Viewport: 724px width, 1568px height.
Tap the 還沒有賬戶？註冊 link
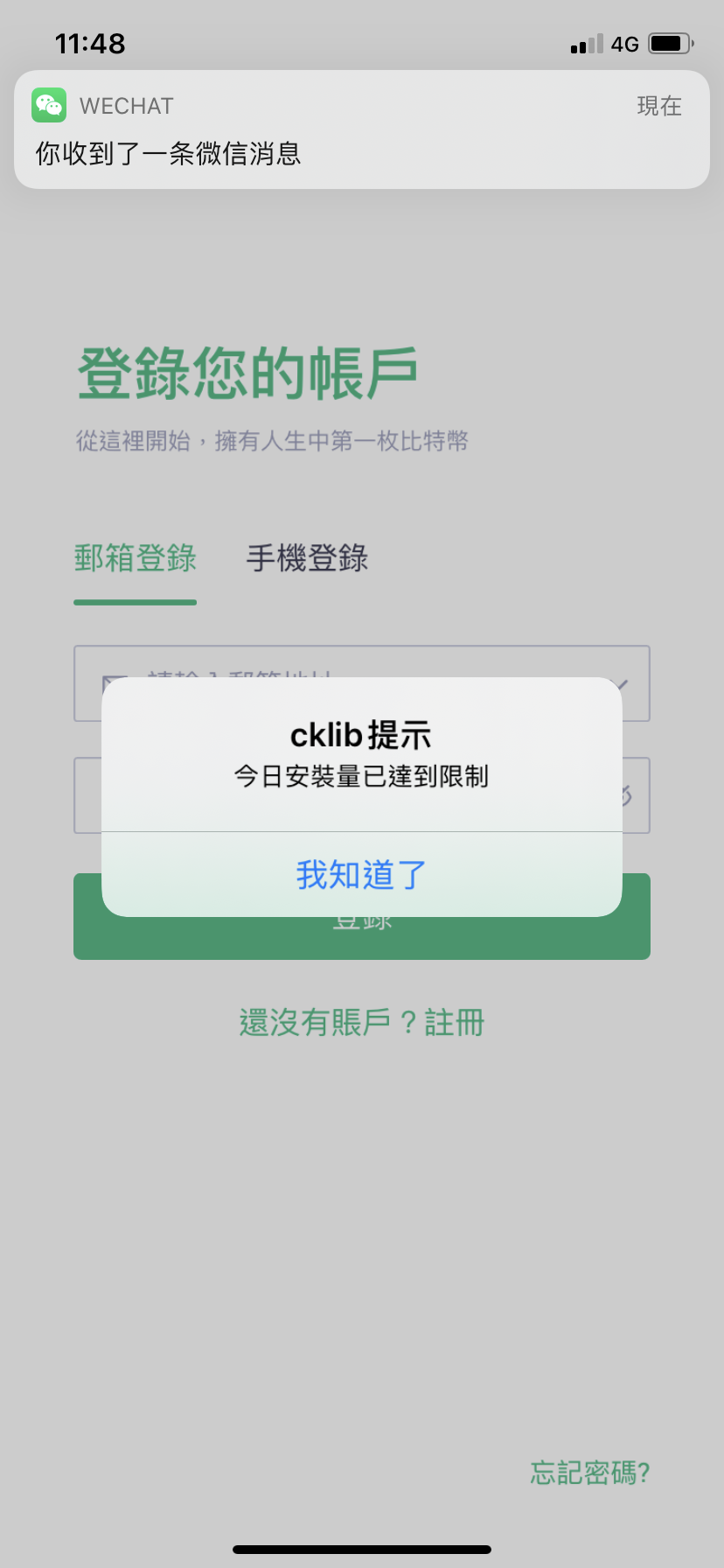point(361,1022)
